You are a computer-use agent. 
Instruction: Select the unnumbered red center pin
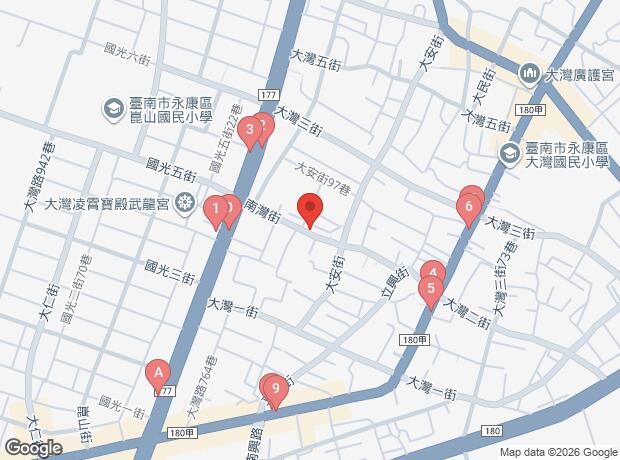(310, 211)
